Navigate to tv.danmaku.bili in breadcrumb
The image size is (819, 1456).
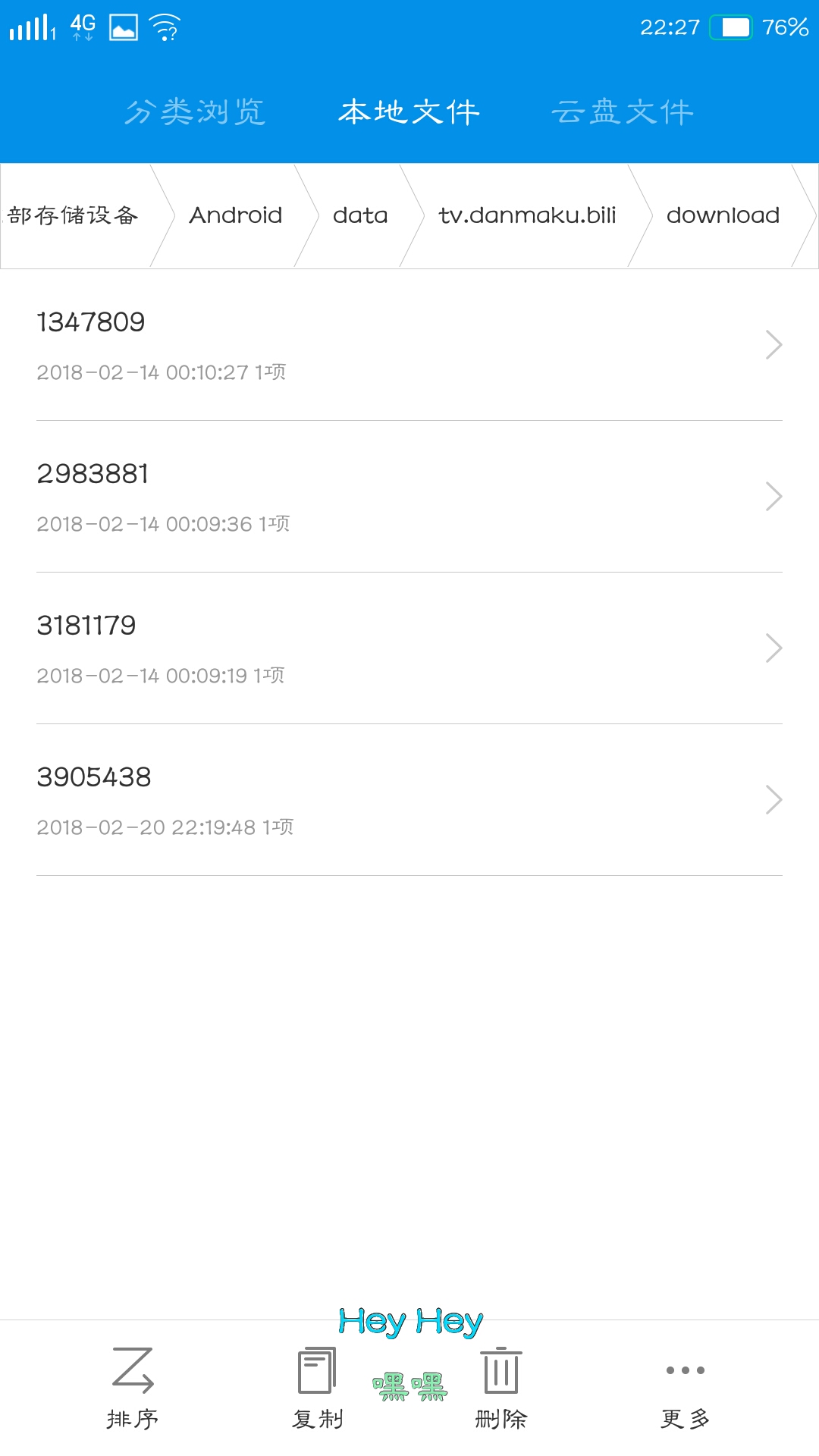point(527,215)
